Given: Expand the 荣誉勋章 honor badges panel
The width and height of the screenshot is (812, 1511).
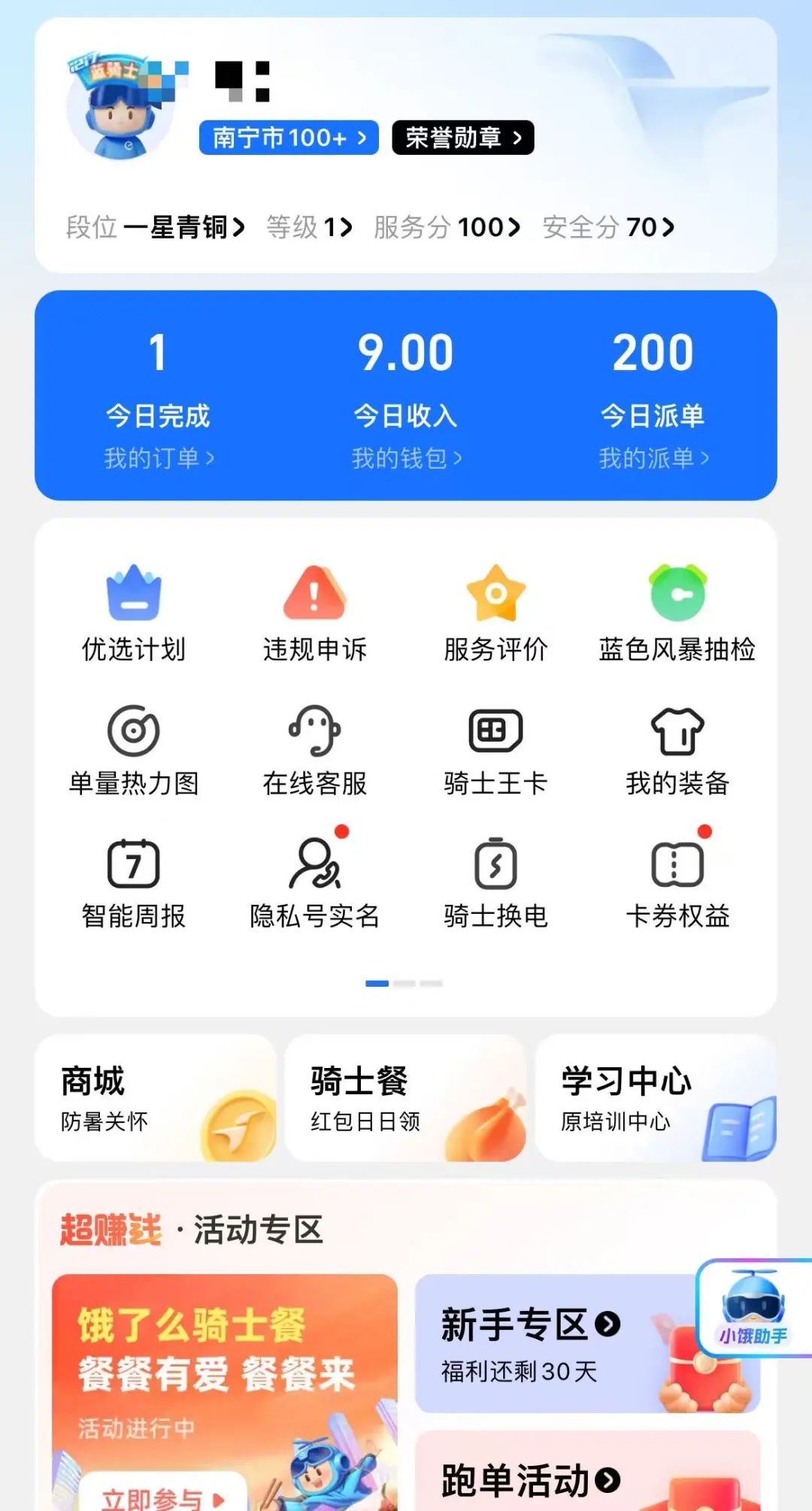Looking at the screenshot, I should 462,138.
